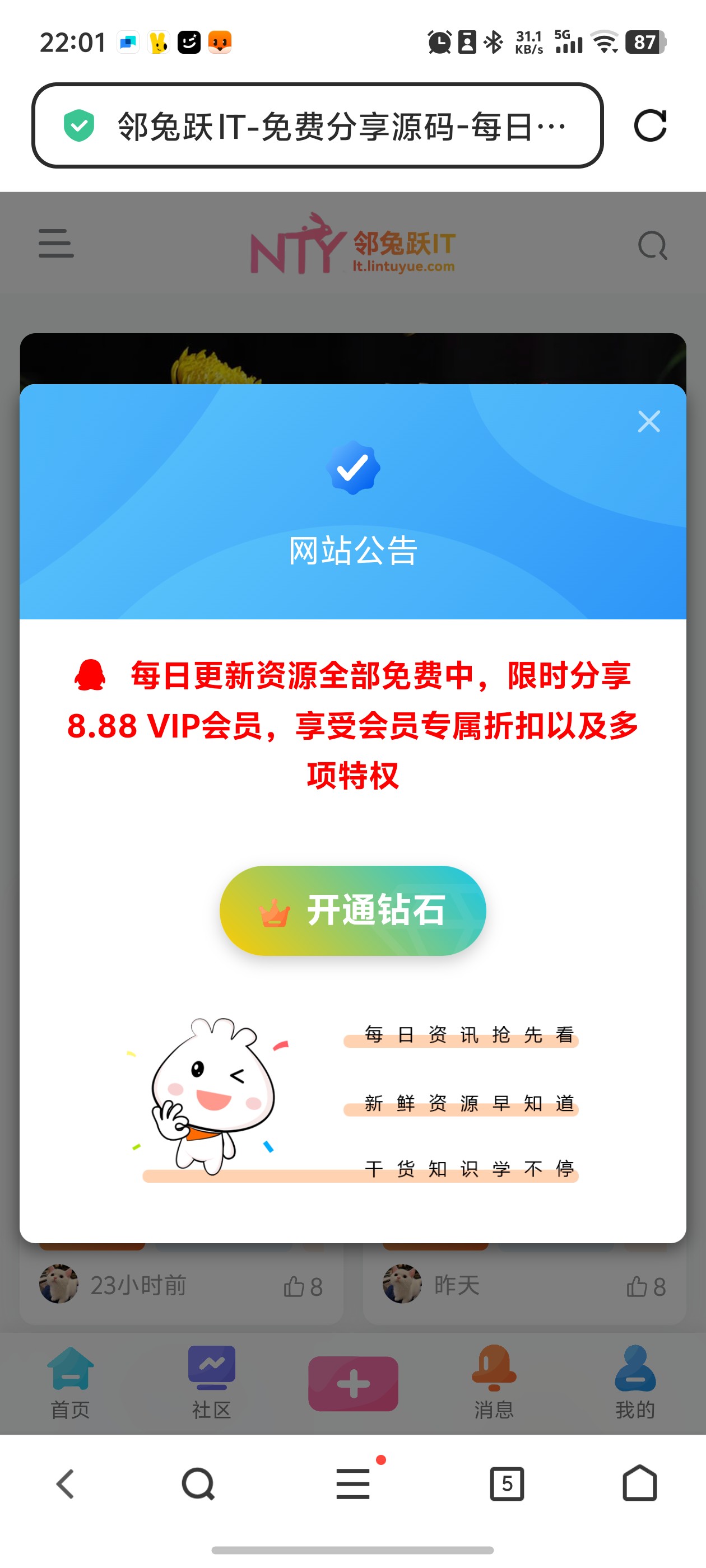
Task: Tap the 开通钻石 button
Action: (x=352, y=910)
